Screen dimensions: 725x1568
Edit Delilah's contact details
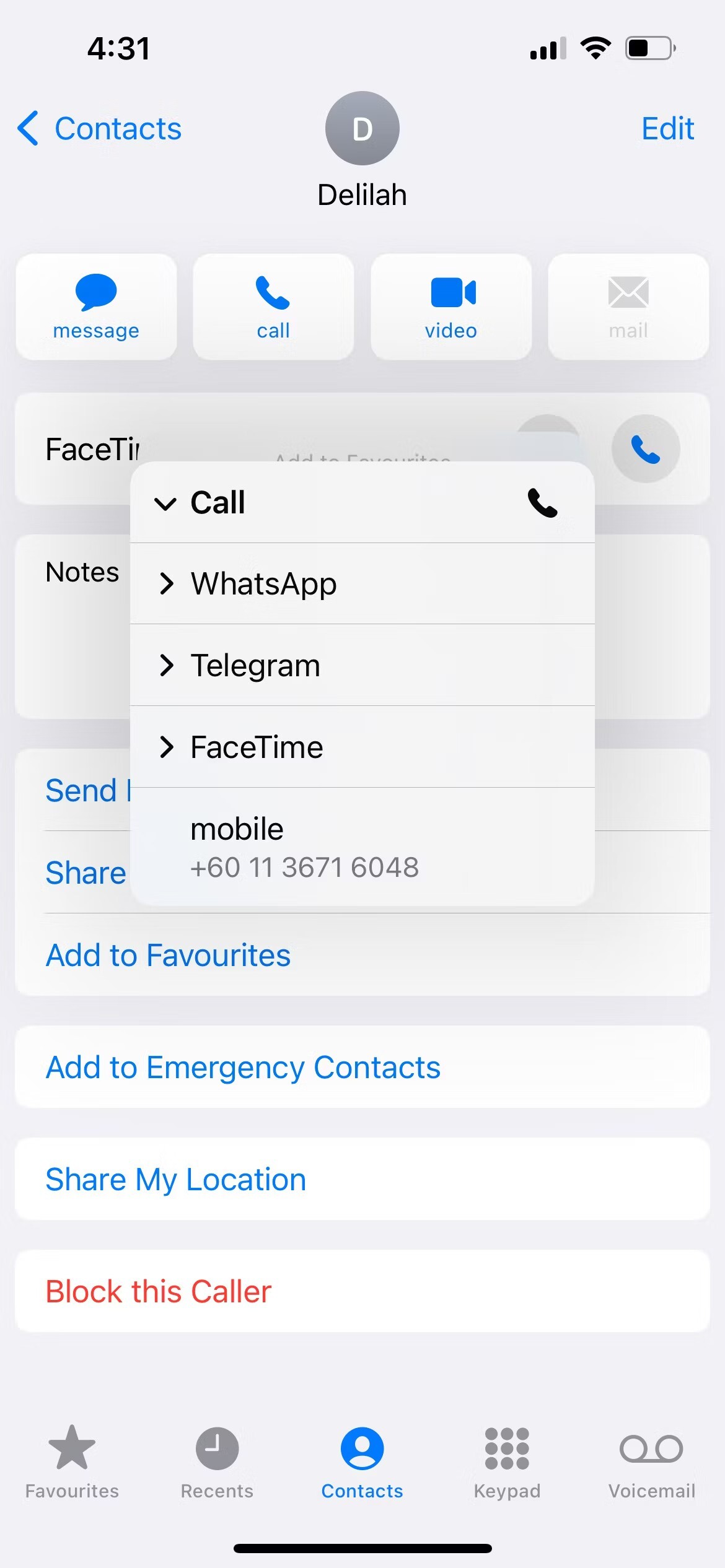(667, 129)
